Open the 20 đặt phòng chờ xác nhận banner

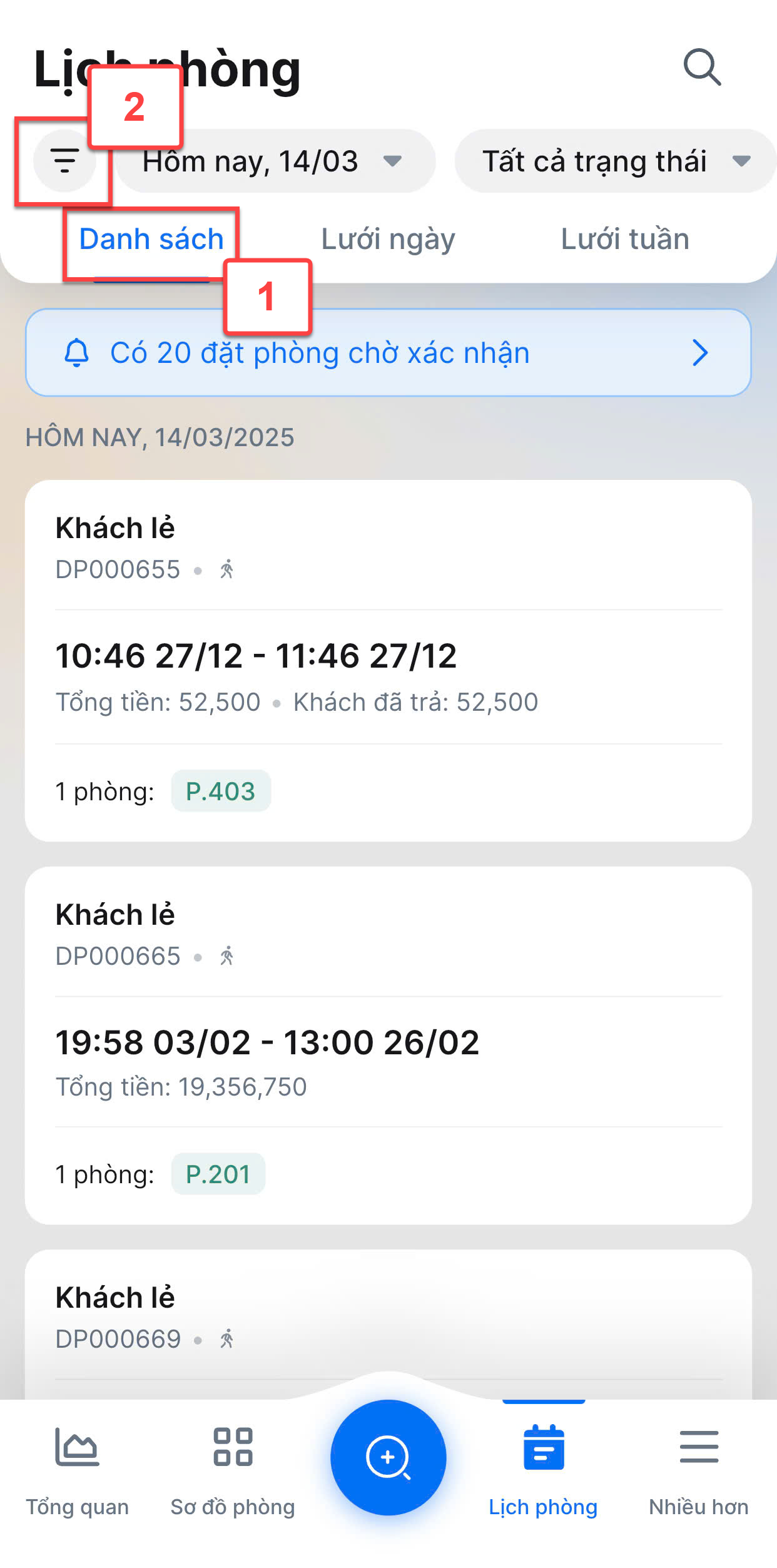coord(388,352)
